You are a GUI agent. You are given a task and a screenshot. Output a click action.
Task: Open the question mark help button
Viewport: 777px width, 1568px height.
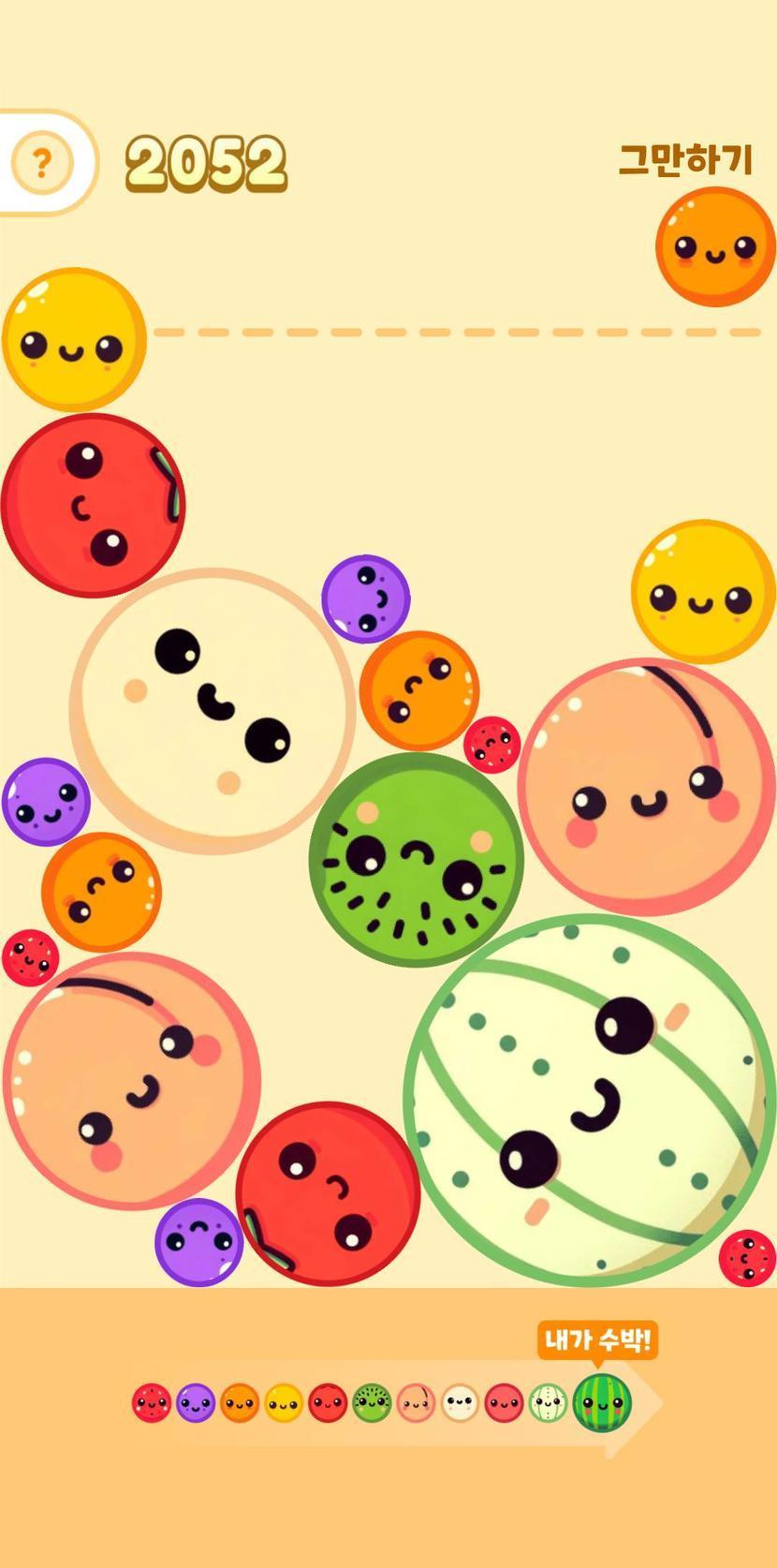click(x=41, y=164)
